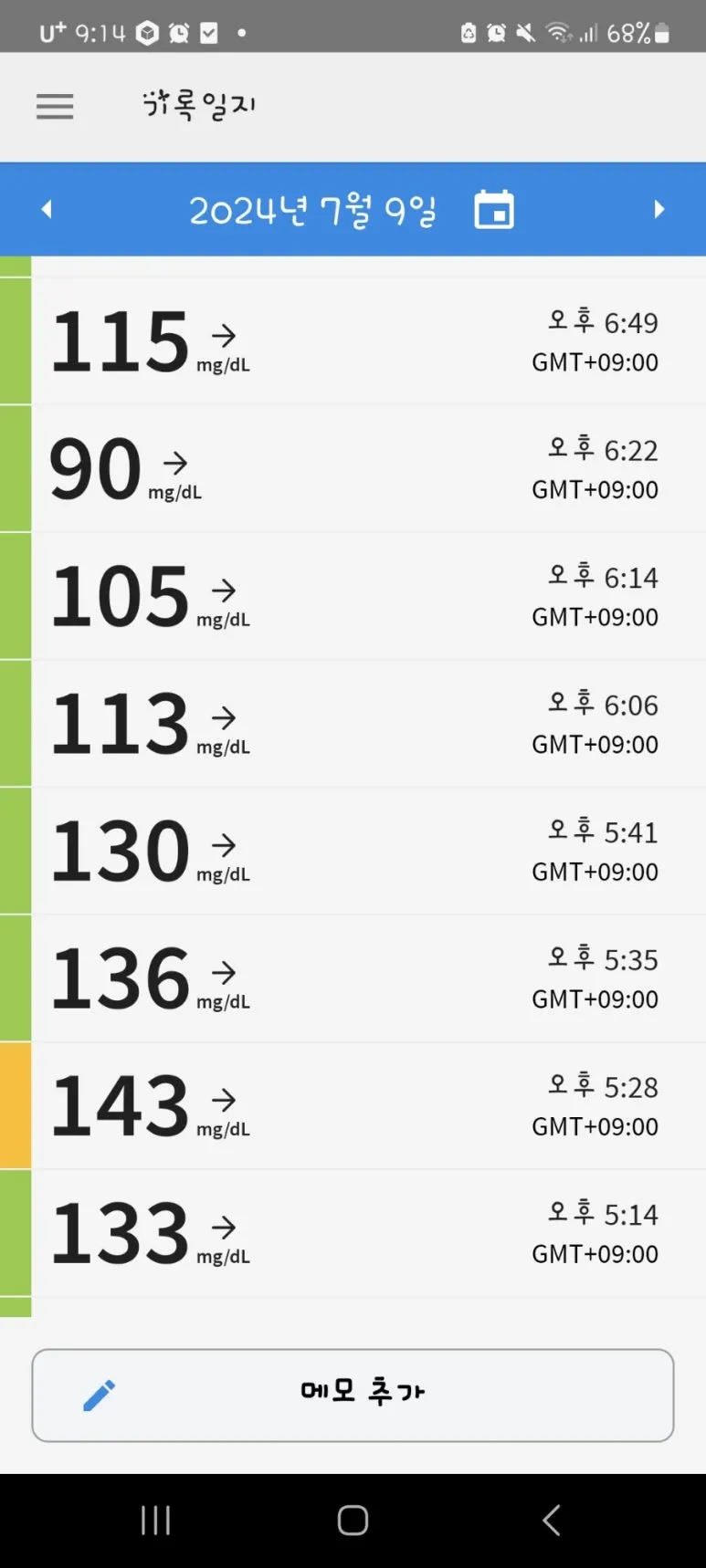Image resolution: width=706 pixels, height=1568 pixels.
Task: Click the trend arrow next to 105 mg/dL
Action: click(x=222, y=589)
